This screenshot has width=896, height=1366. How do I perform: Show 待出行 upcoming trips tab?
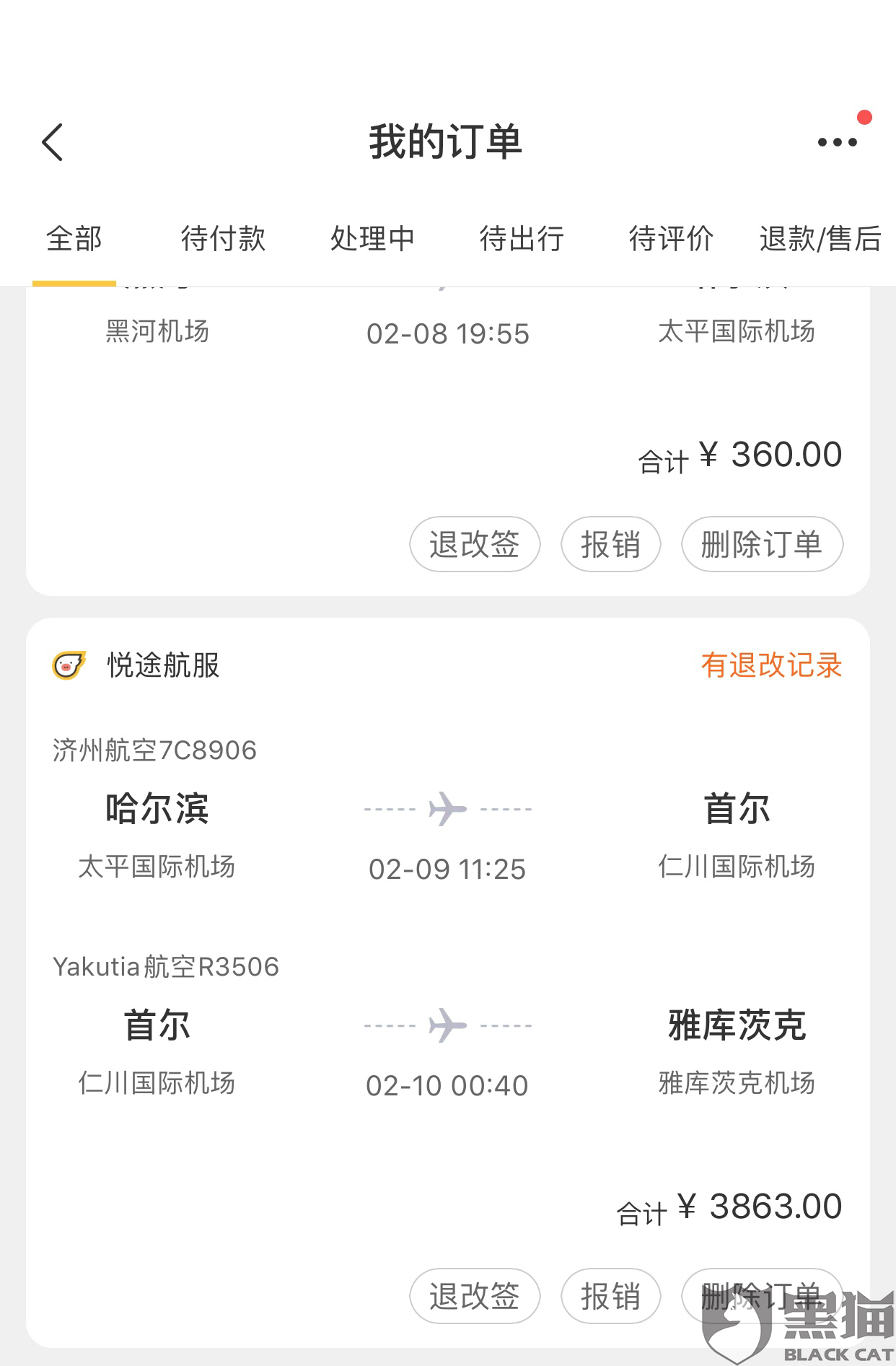click(x=522, y=239)
